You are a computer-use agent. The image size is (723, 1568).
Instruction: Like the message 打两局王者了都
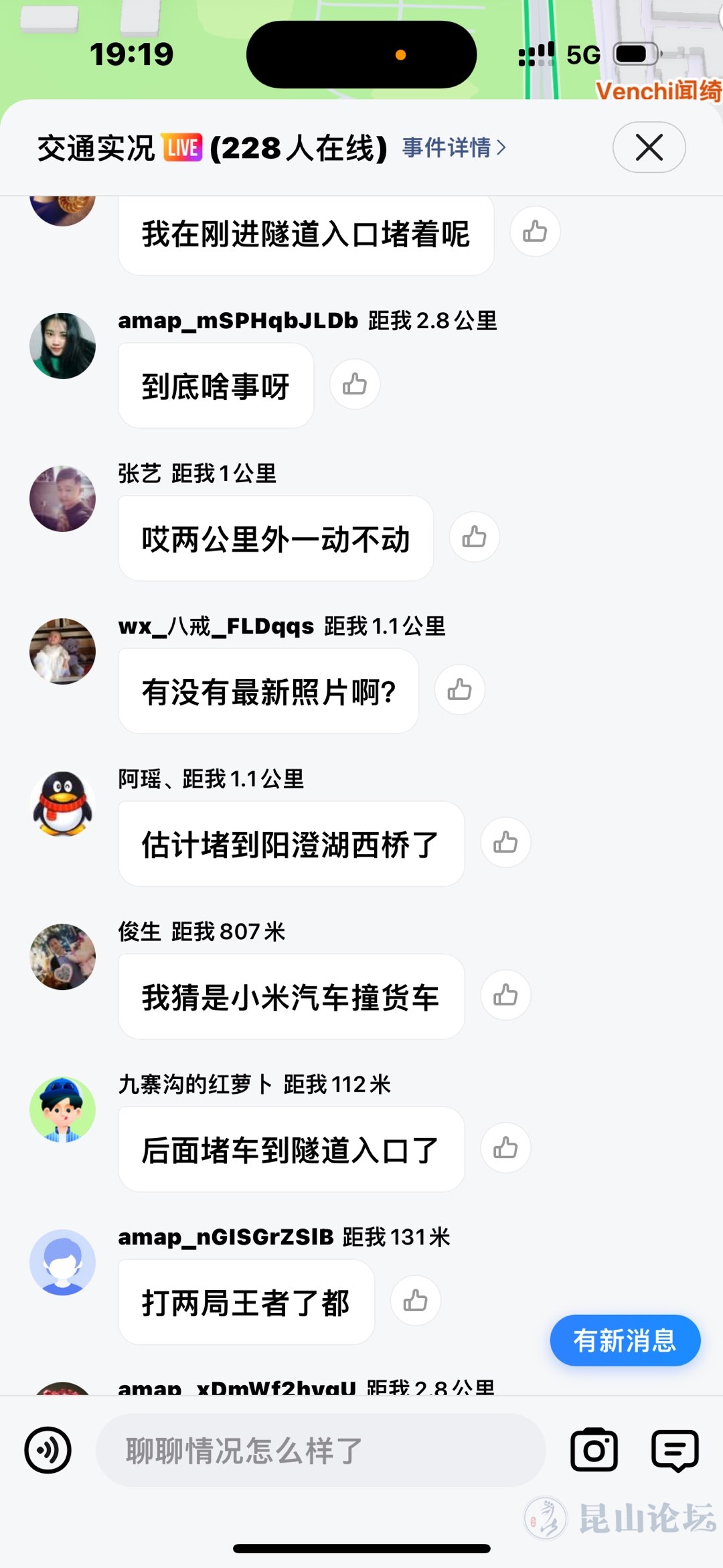pos(415,1301)
